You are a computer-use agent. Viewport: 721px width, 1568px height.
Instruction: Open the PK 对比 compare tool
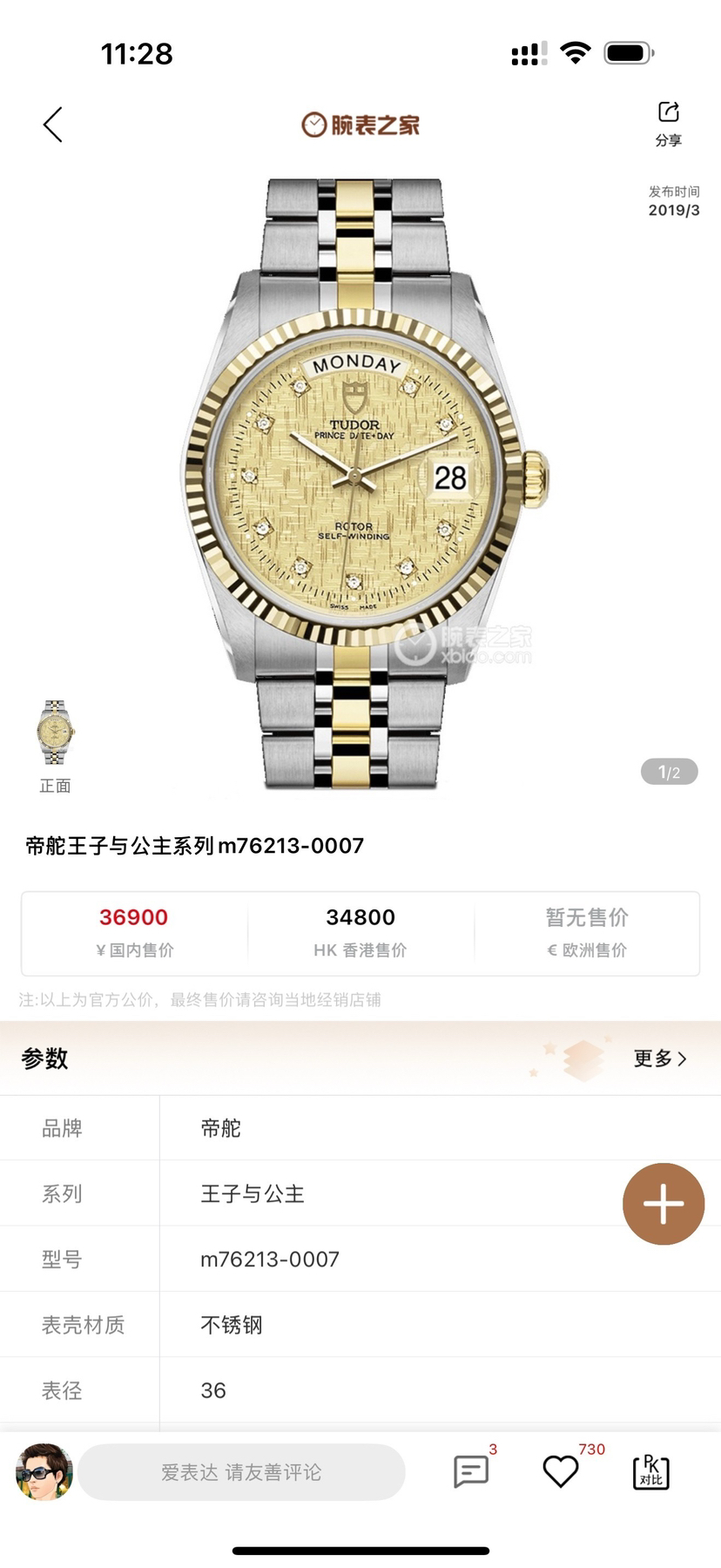tap(650, 1472)
